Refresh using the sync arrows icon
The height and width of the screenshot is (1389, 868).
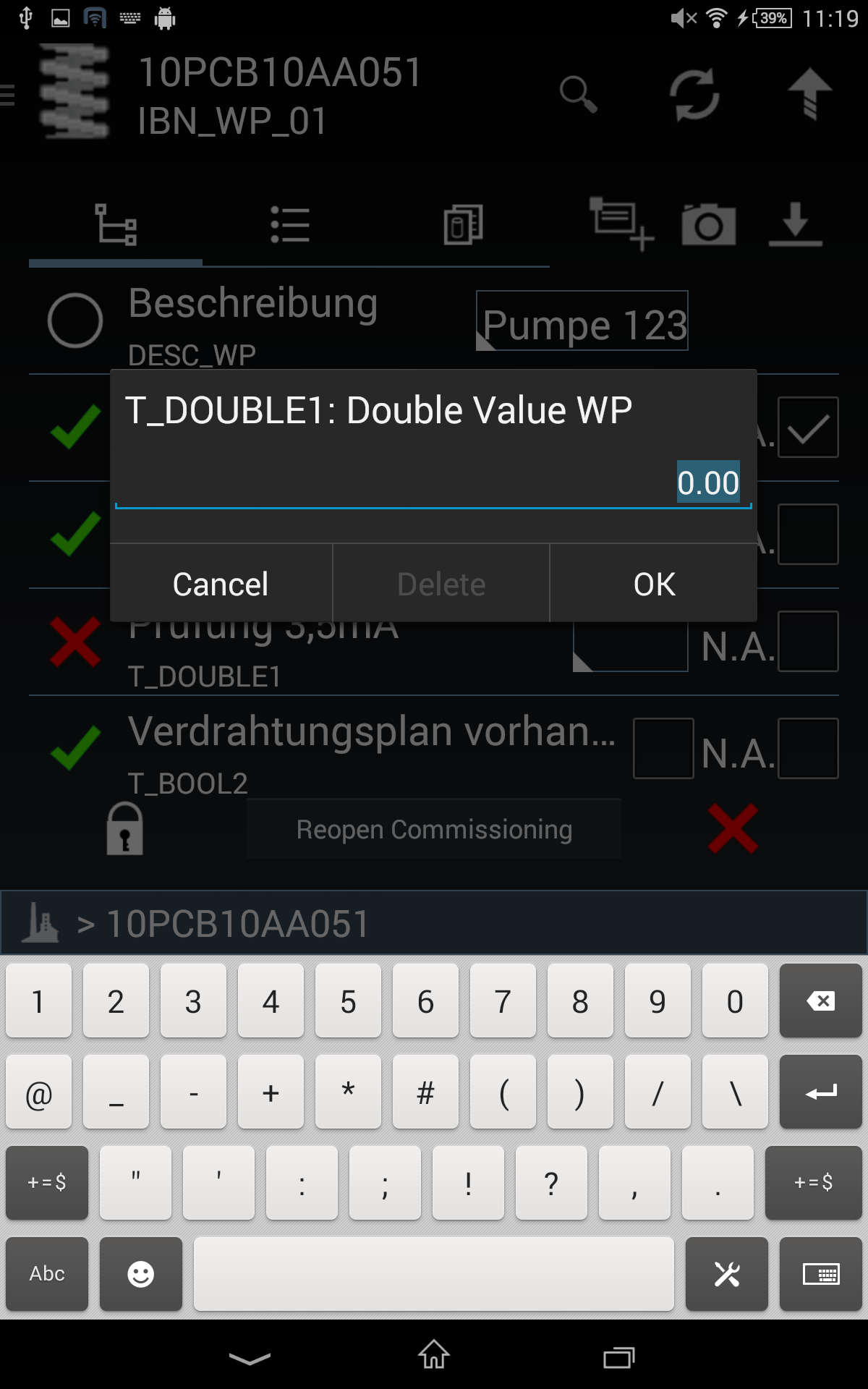694,94
